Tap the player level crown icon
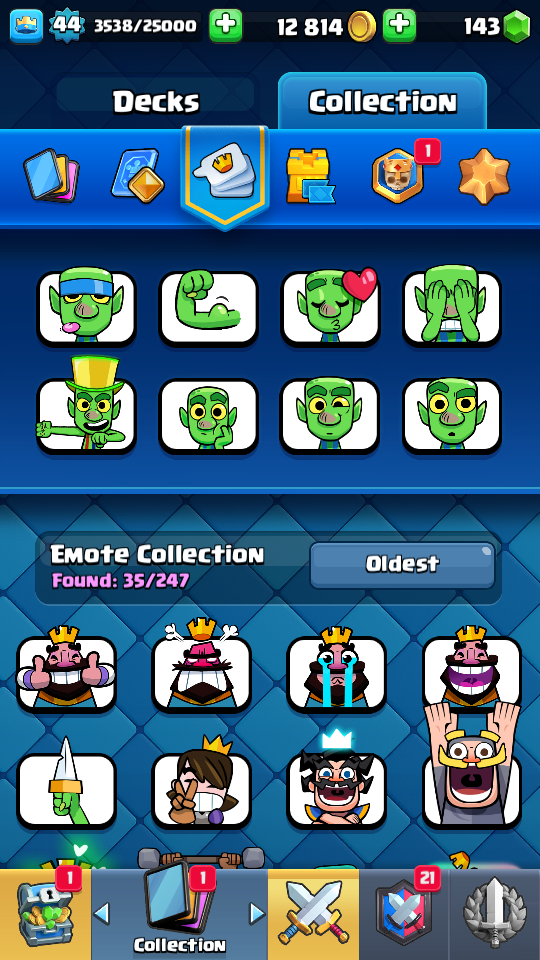 click(26, 26)
